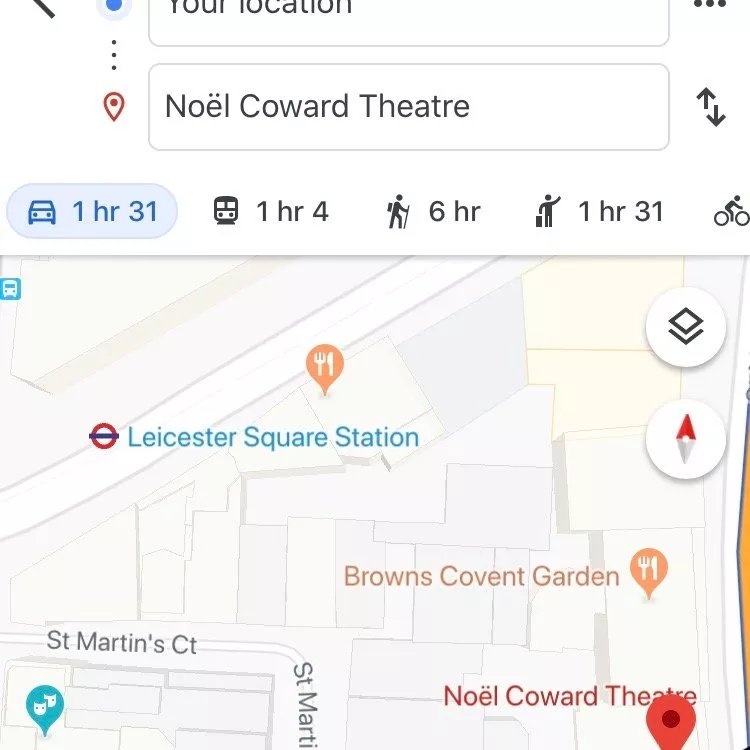Go back using the top-left arrow

point(42,7)
